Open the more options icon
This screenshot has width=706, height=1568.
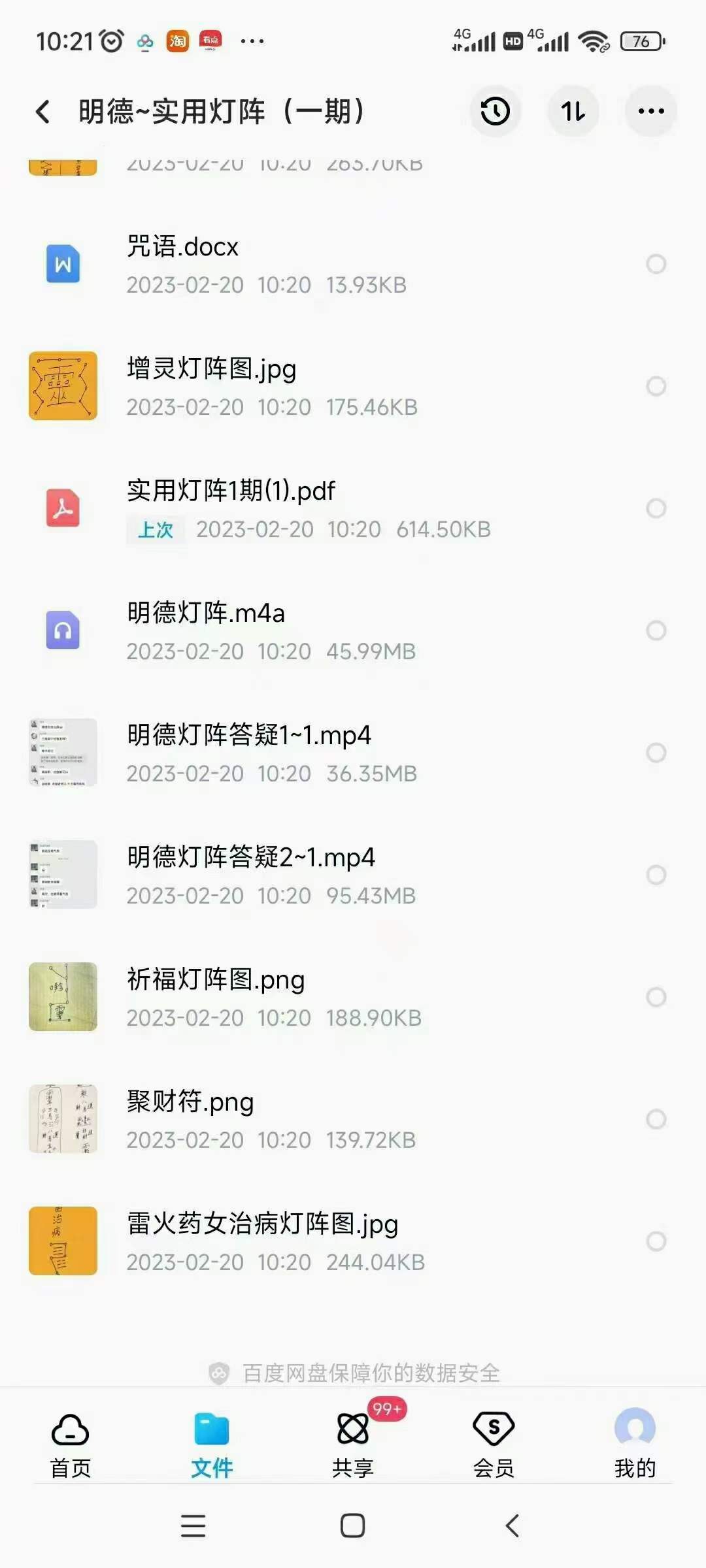(649, 112)
